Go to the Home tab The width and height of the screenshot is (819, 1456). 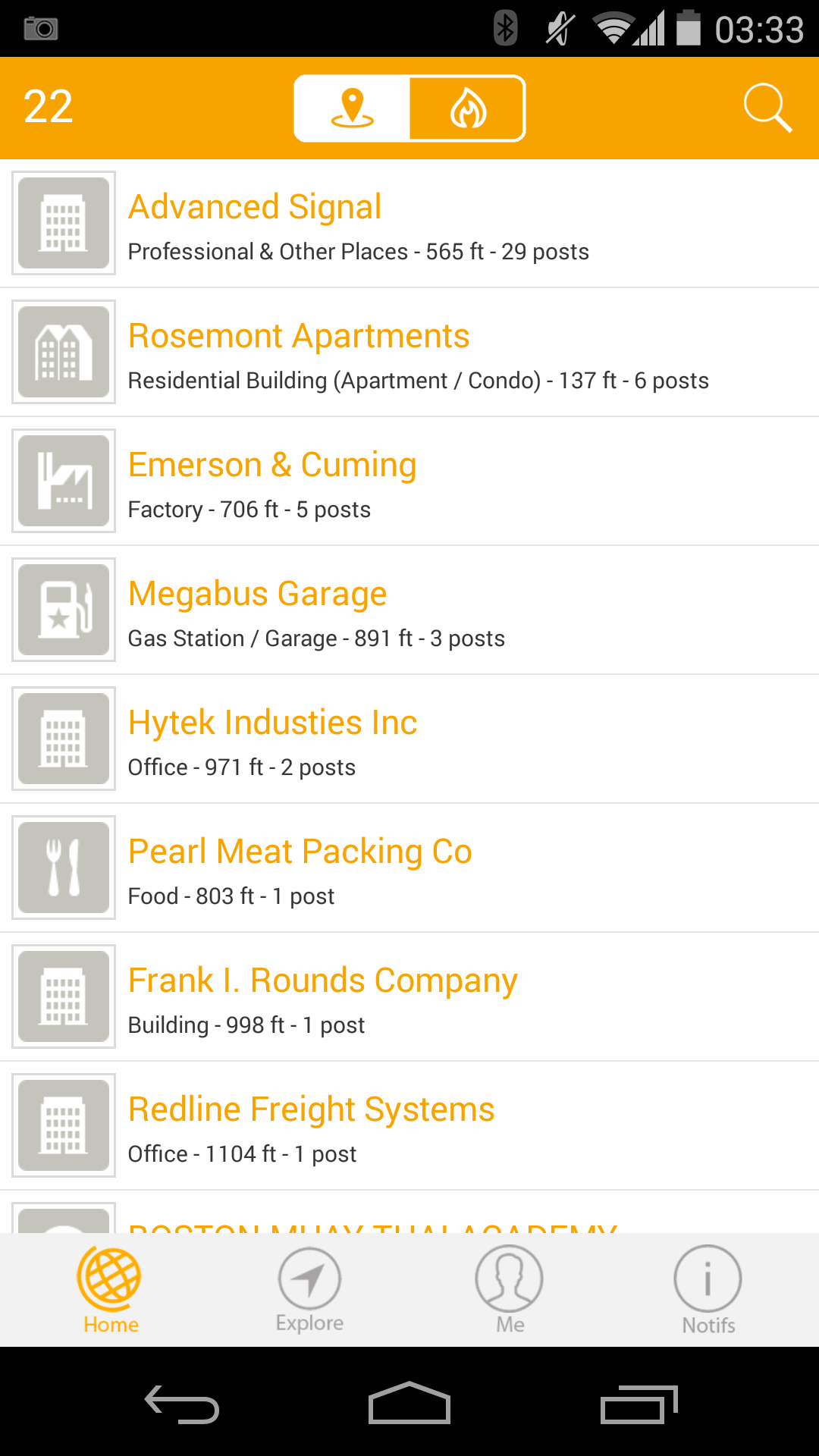111,1291
